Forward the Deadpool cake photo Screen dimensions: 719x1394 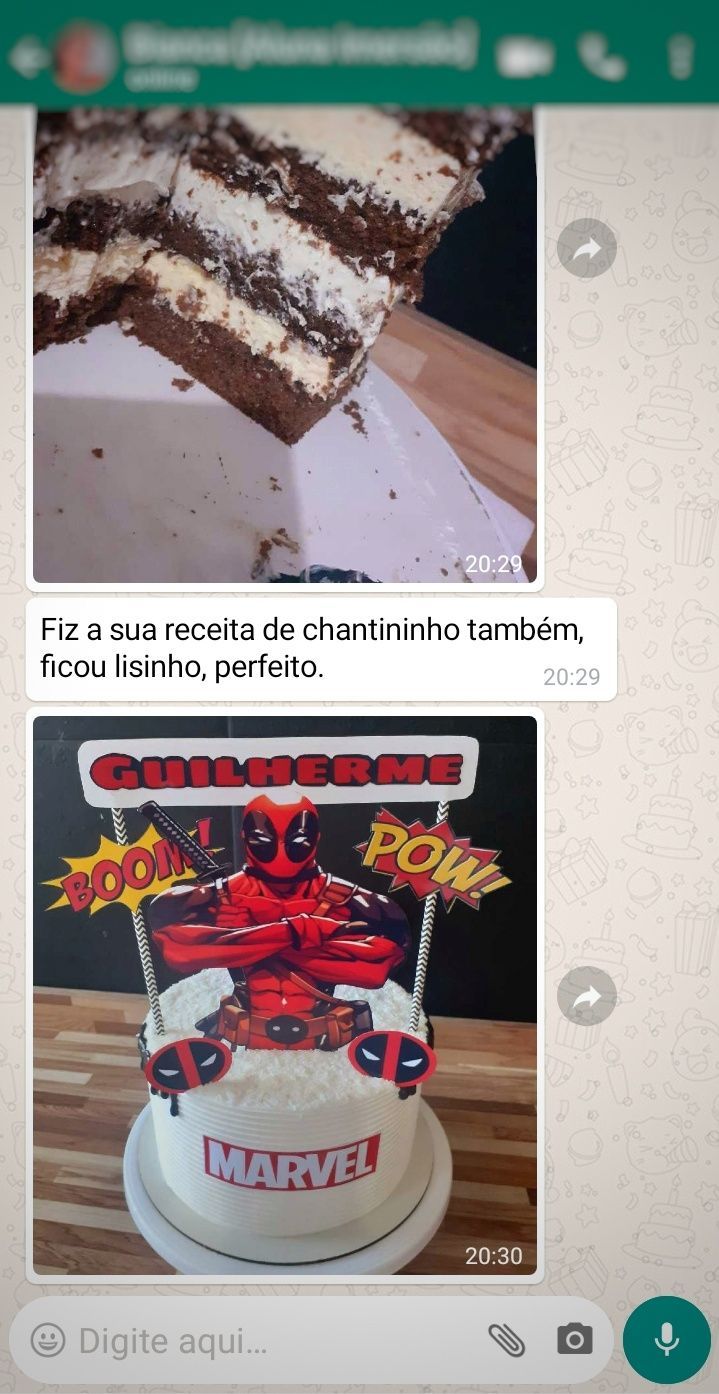click(587, 996)
